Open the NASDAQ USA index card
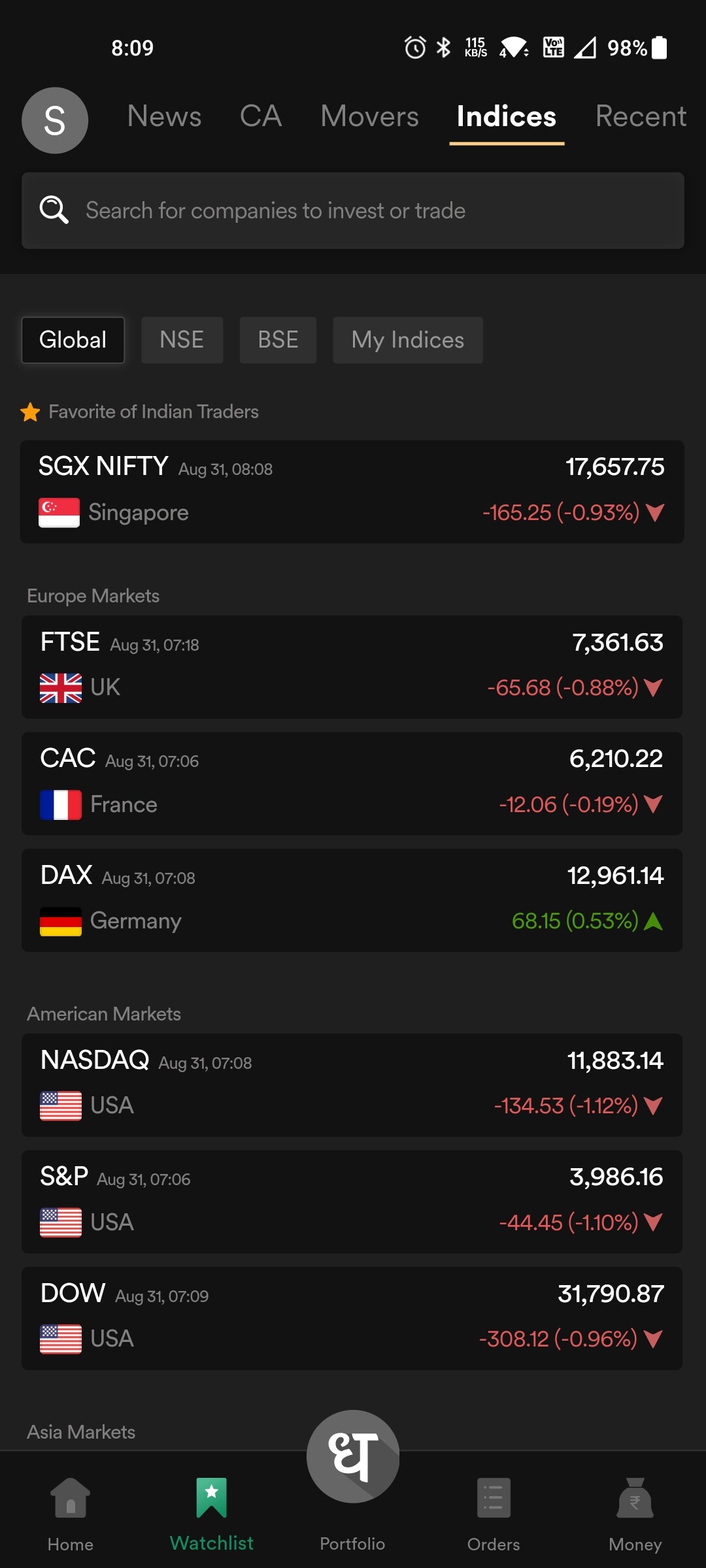 [352, 1085]
